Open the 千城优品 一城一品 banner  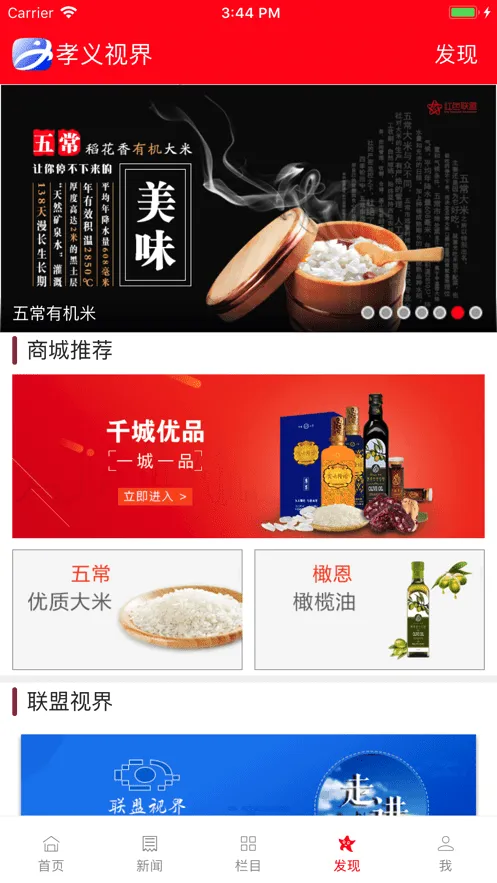coord(248,456)
